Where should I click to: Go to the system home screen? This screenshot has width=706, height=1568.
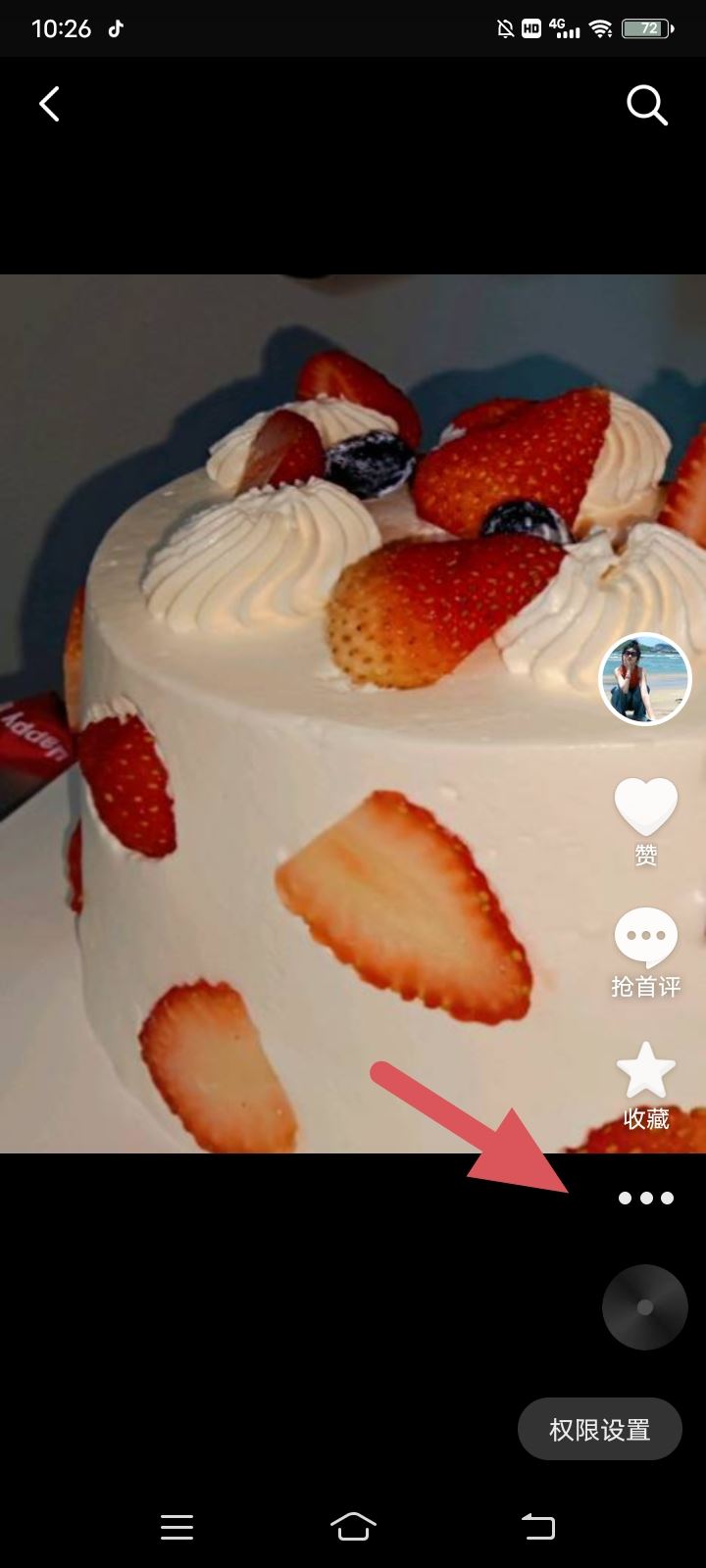tap(353, 1526)
